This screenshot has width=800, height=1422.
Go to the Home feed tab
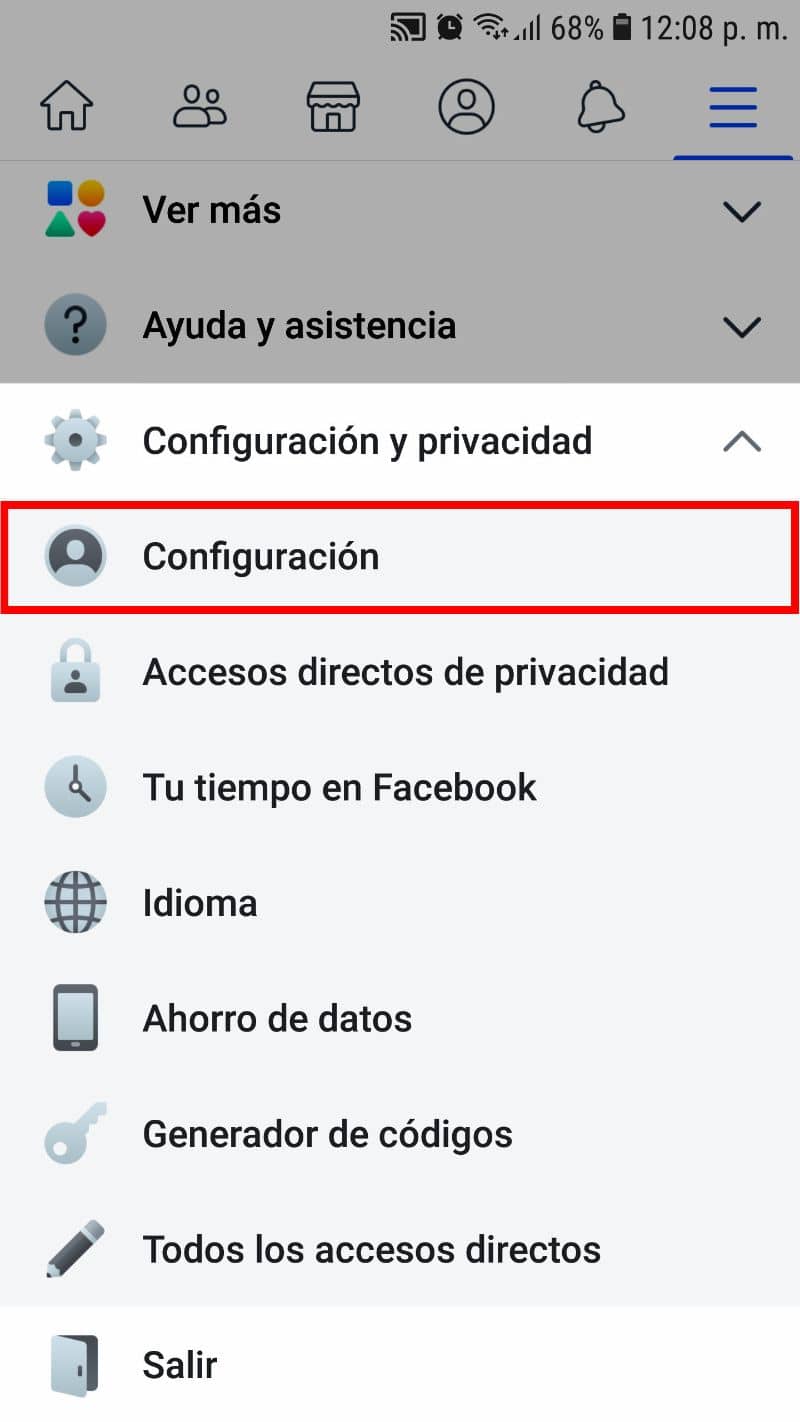point(67,105)
